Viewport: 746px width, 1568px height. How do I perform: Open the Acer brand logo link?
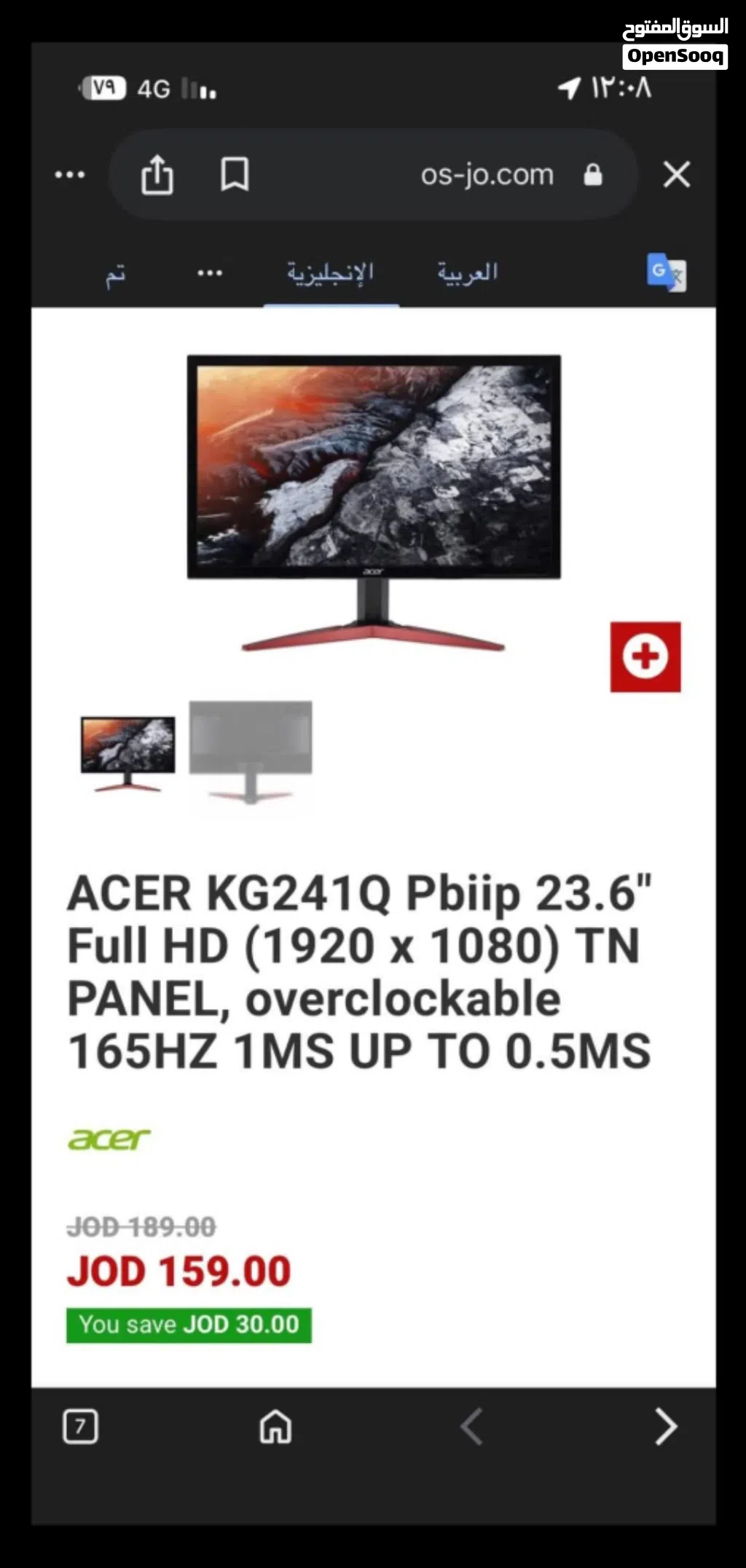point(109,1138)
